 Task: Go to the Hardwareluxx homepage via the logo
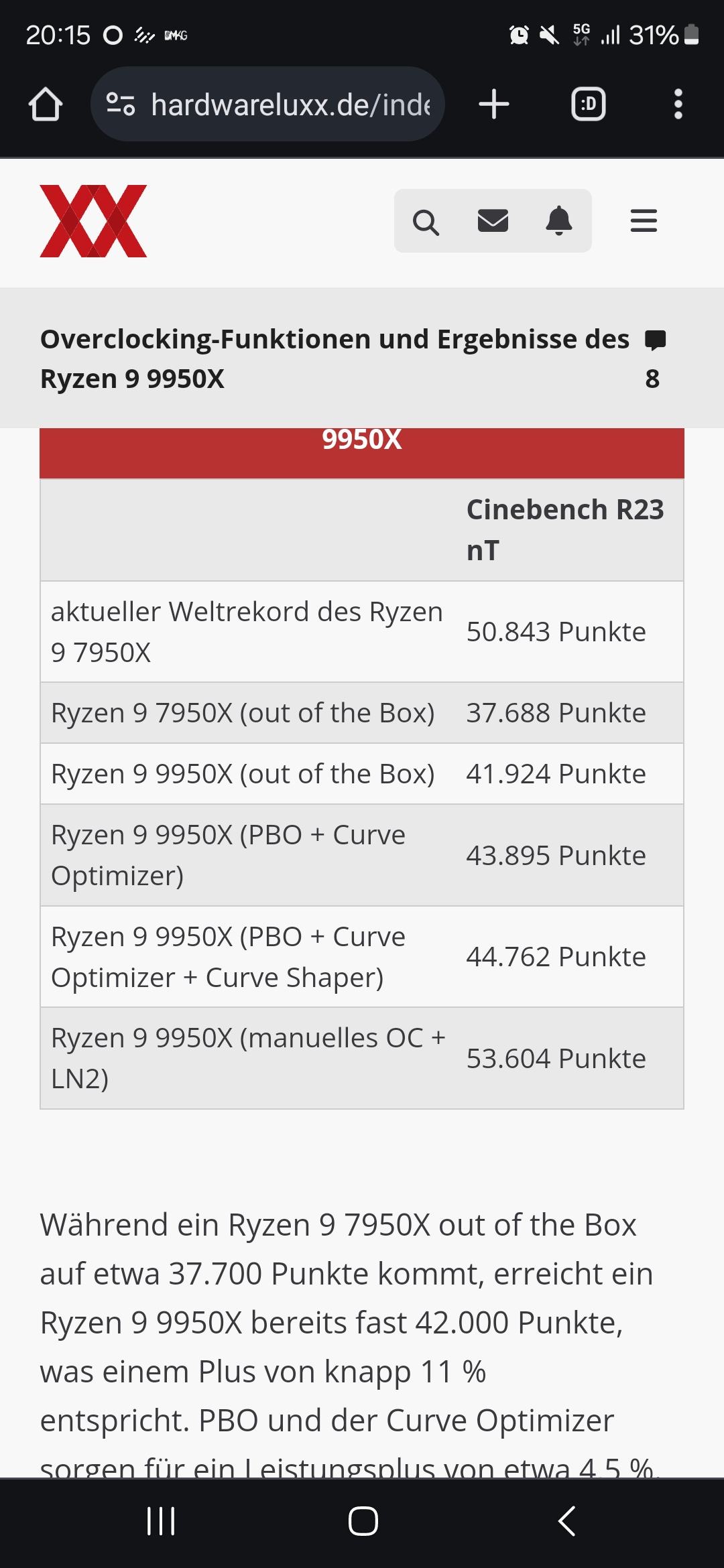tap(94, 221)
